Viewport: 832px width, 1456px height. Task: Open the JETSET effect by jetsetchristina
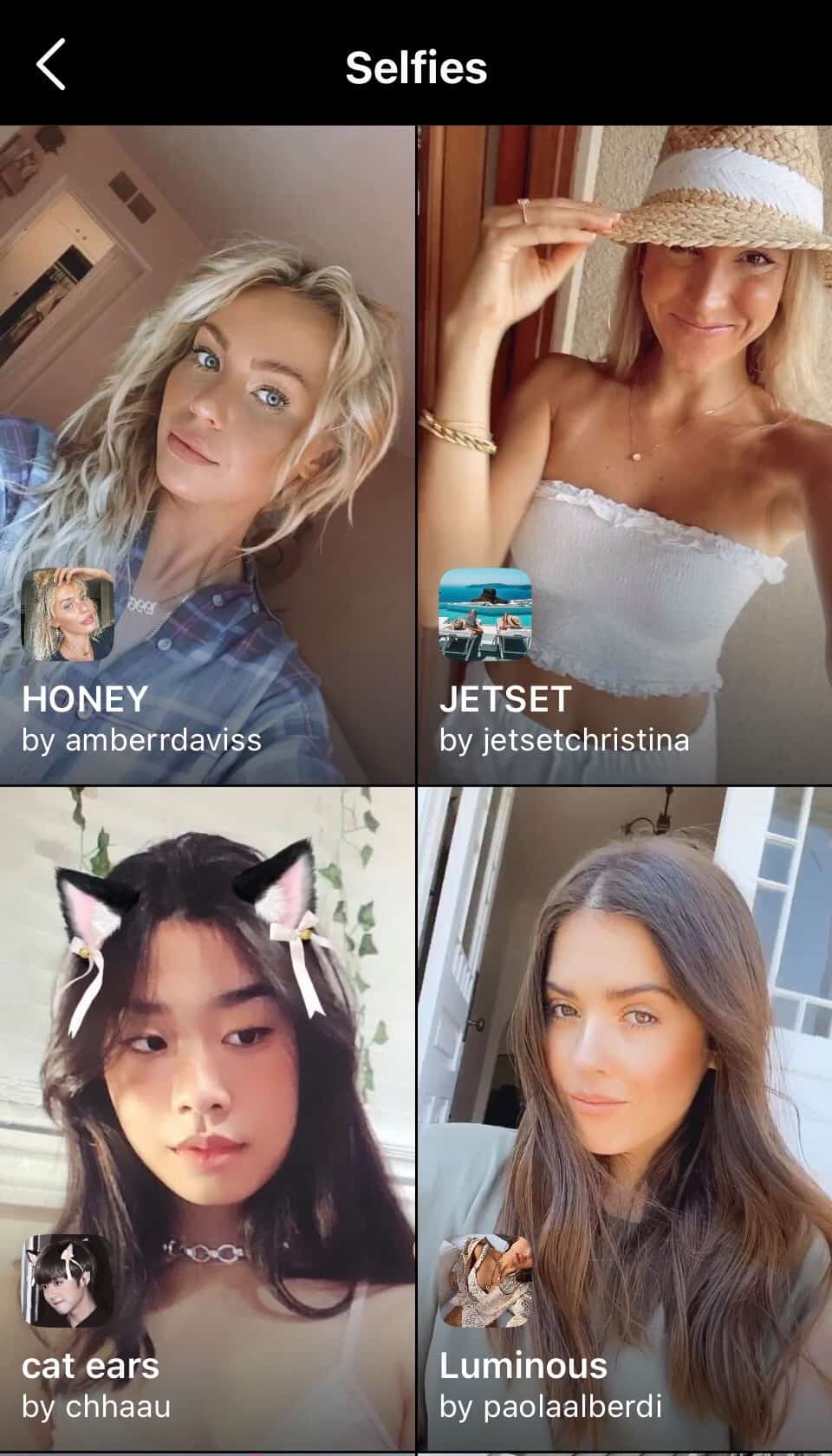(x=625, y=455)
